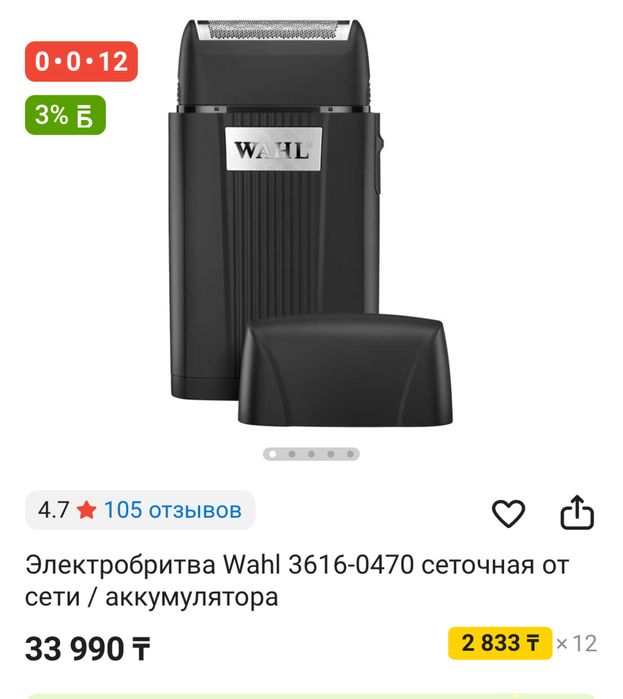Screen dimensions: 623x699
Task: Open the 0·0·12 installment badge
Action: [81, 61]
